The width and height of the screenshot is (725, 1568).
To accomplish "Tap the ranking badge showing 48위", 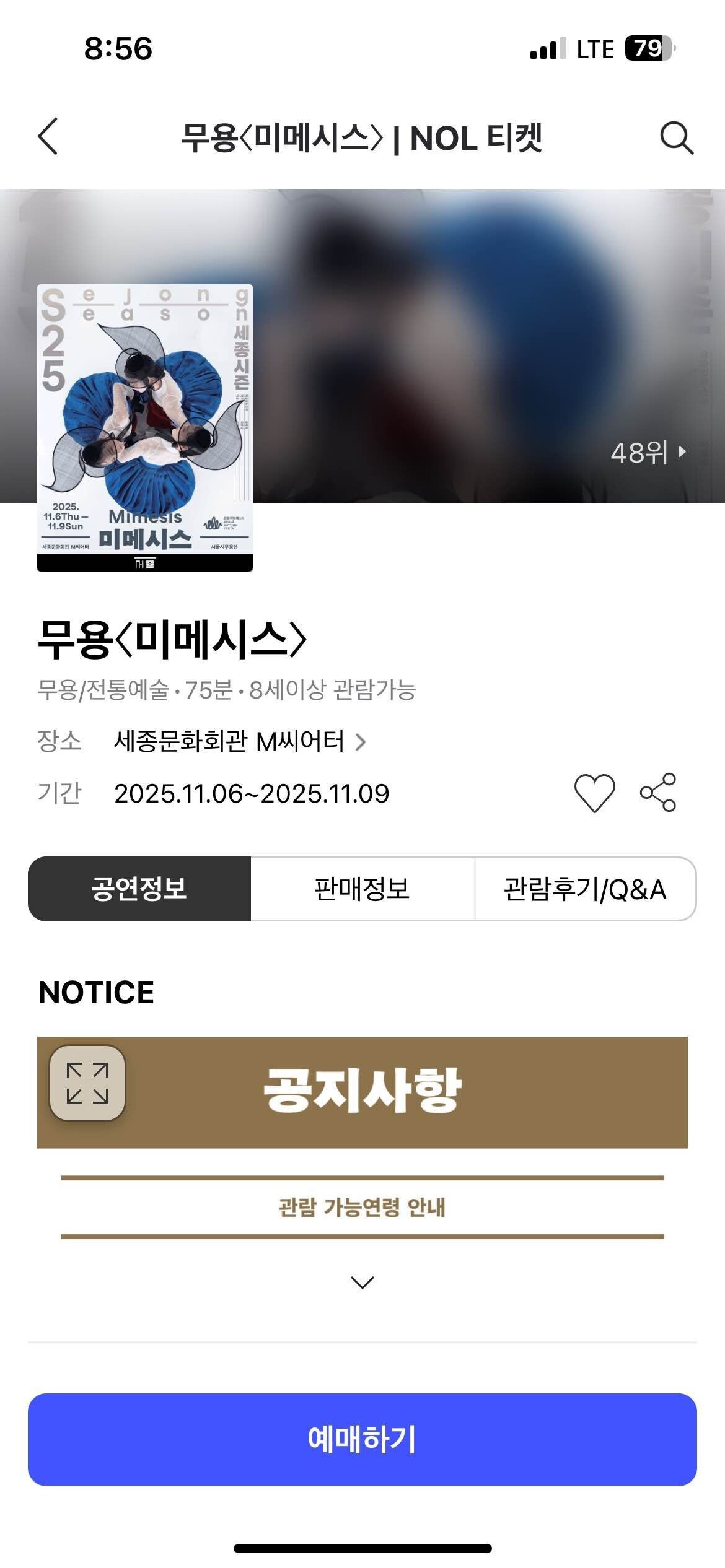I will (644, 454).
